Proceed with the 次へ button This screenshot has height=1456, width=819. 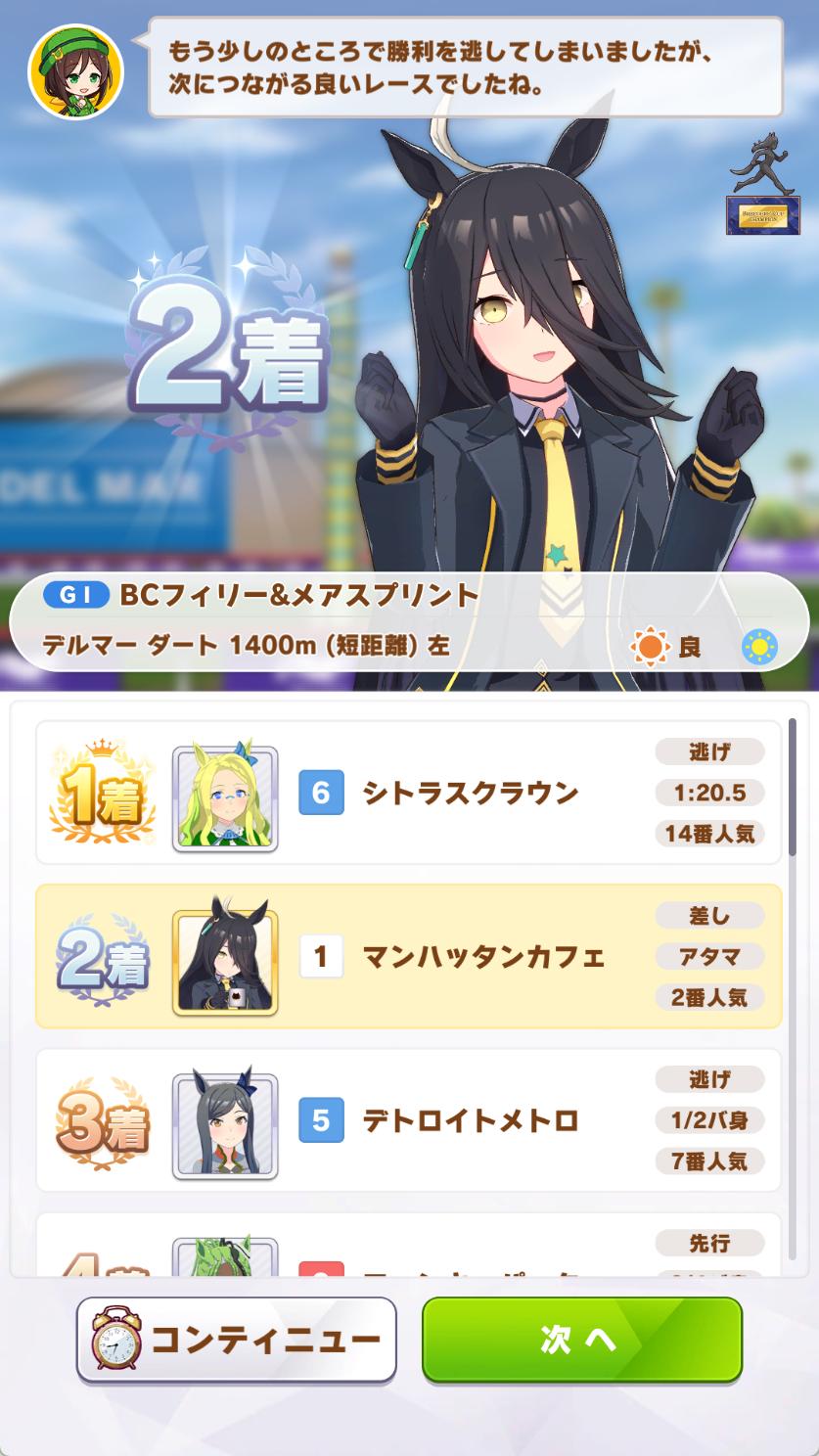click(581, 1339)
